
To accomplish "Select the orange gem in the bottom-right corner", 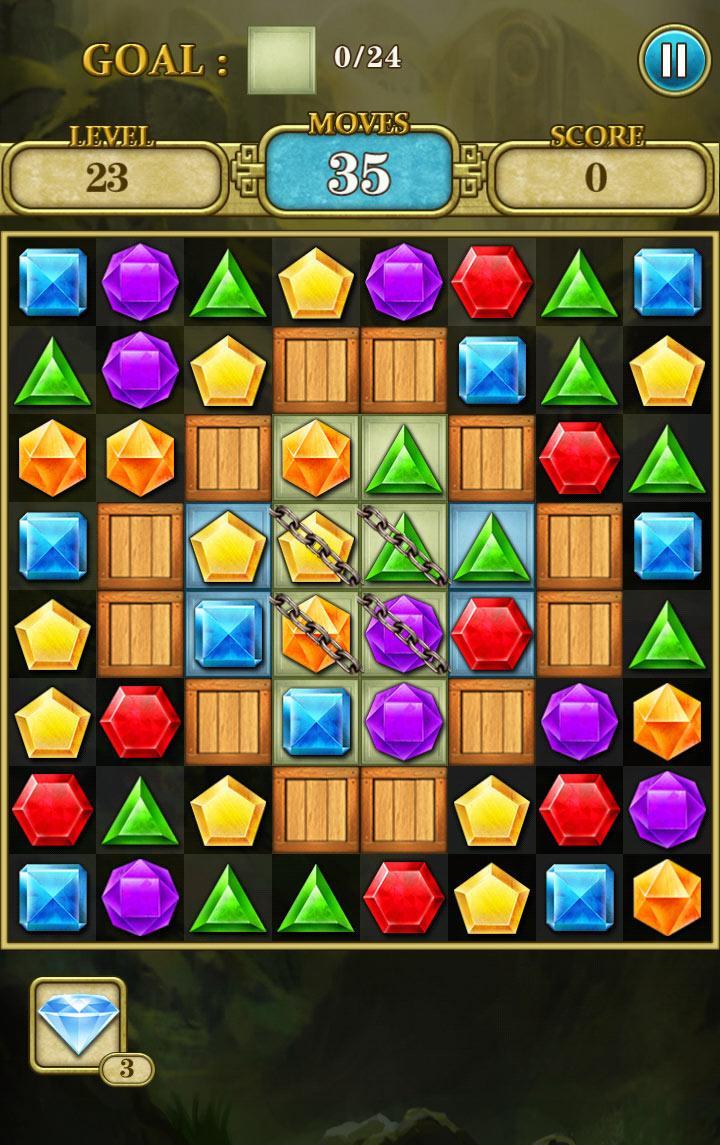I will (667, 897).
